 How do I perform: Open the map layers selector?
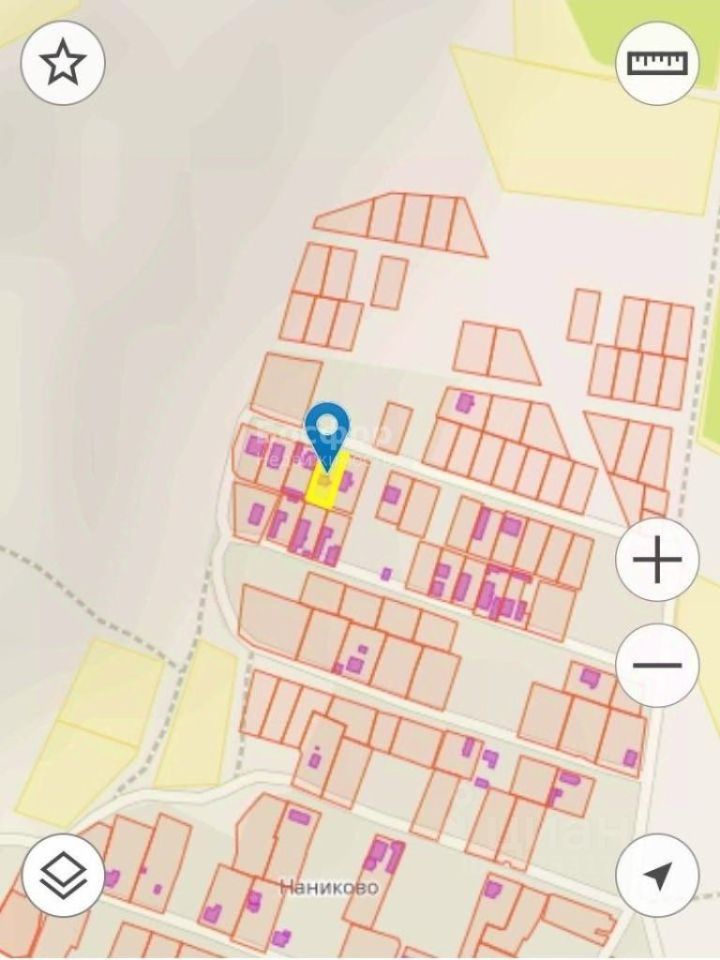pyautogui.click(x=63, y=874)
